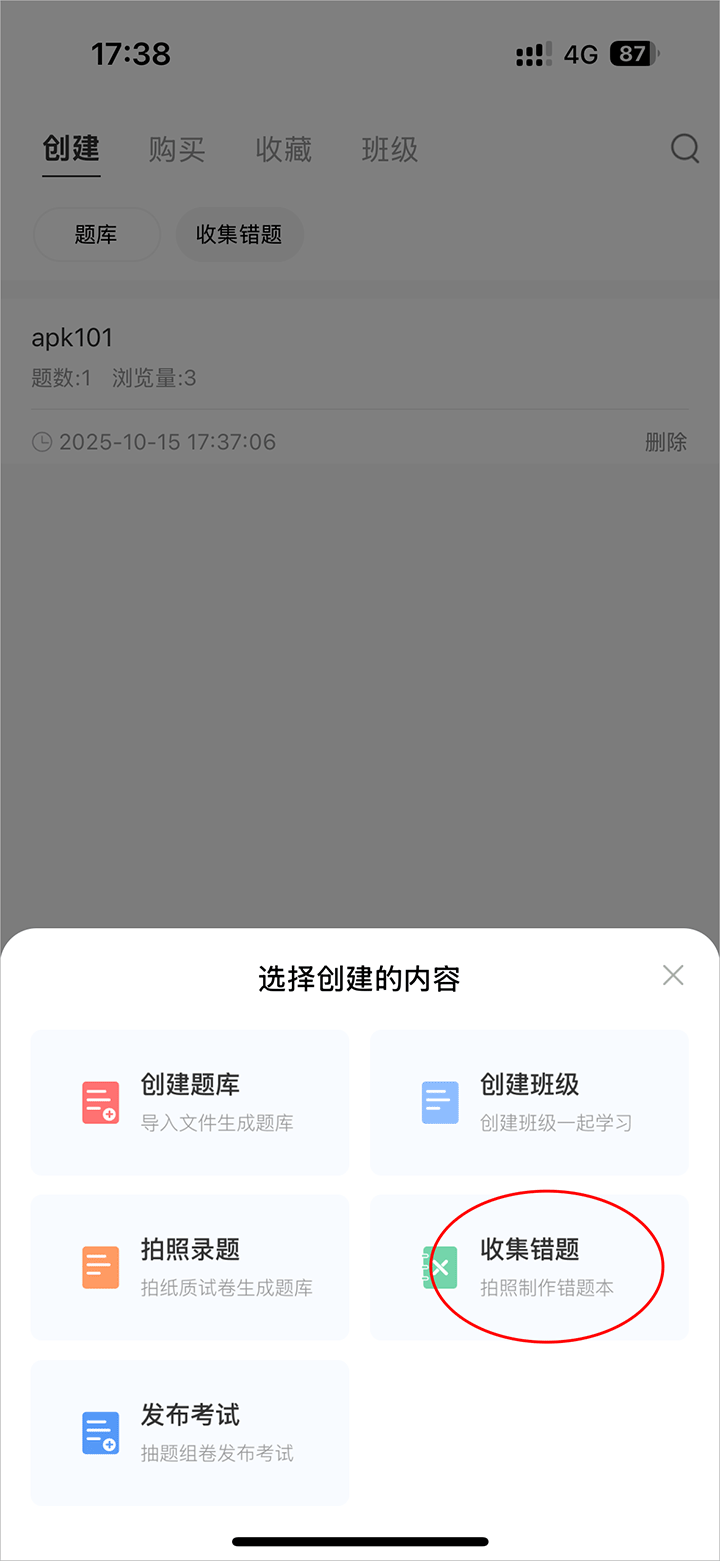Open 拍照录题 to photograph a paper
The image size is (720, 1561).
click(x=190, y=1267)
